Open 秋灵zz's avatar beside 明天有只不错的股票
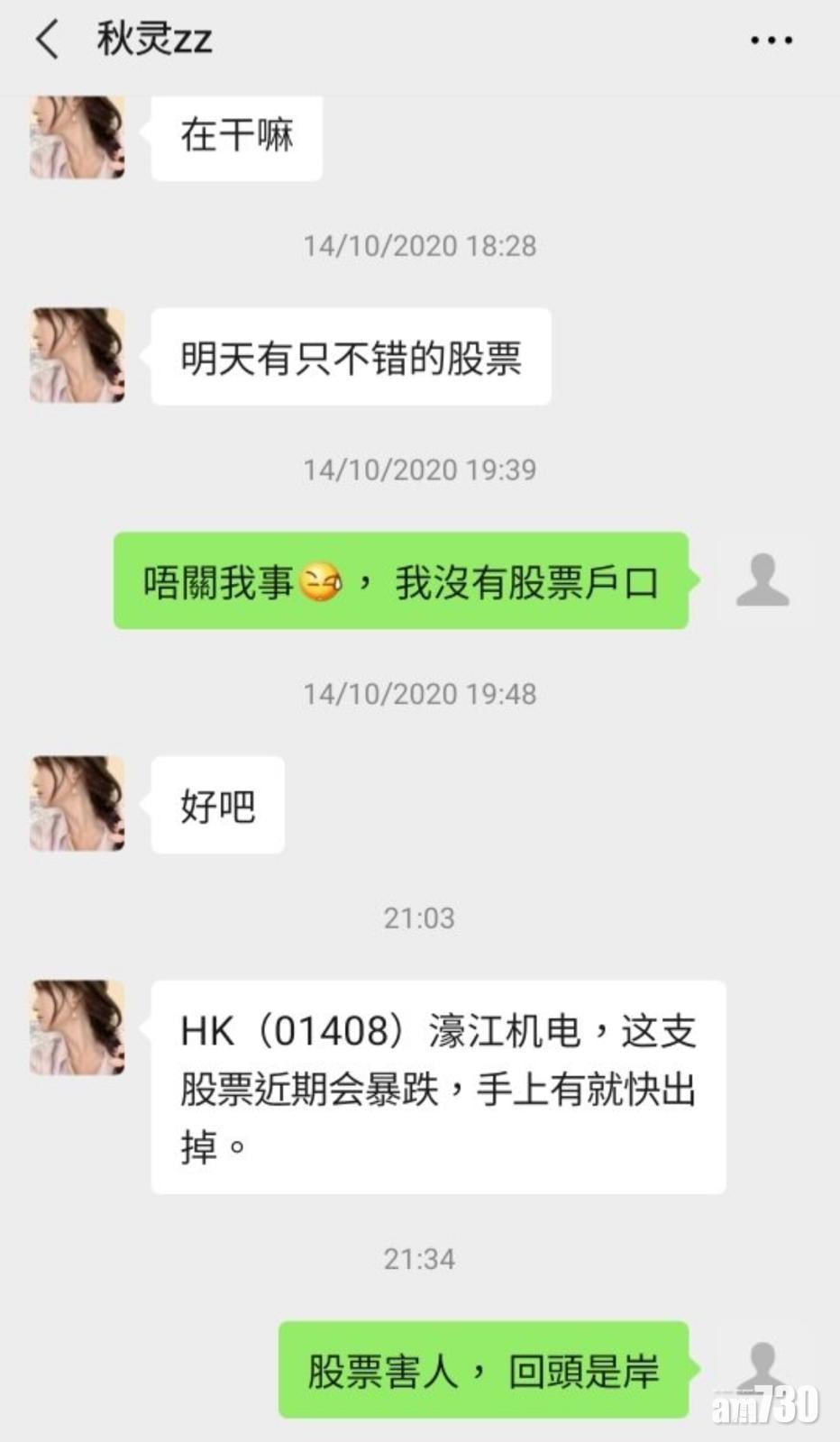The height and width of the screenshot is (1442, 840). (x=78, y=355)
